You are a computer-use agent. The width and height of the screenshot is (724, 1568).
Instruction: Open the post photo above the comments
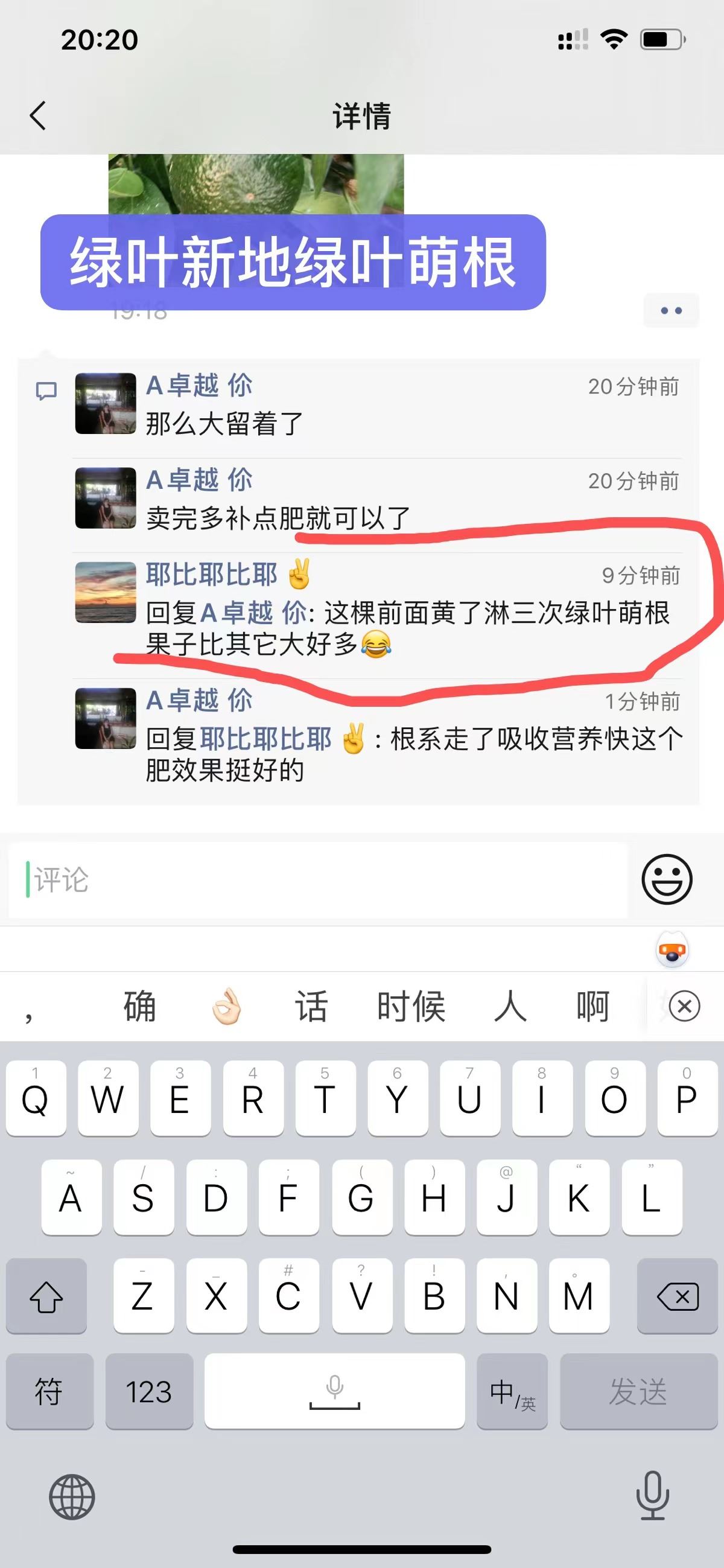(x=256, y=183)
